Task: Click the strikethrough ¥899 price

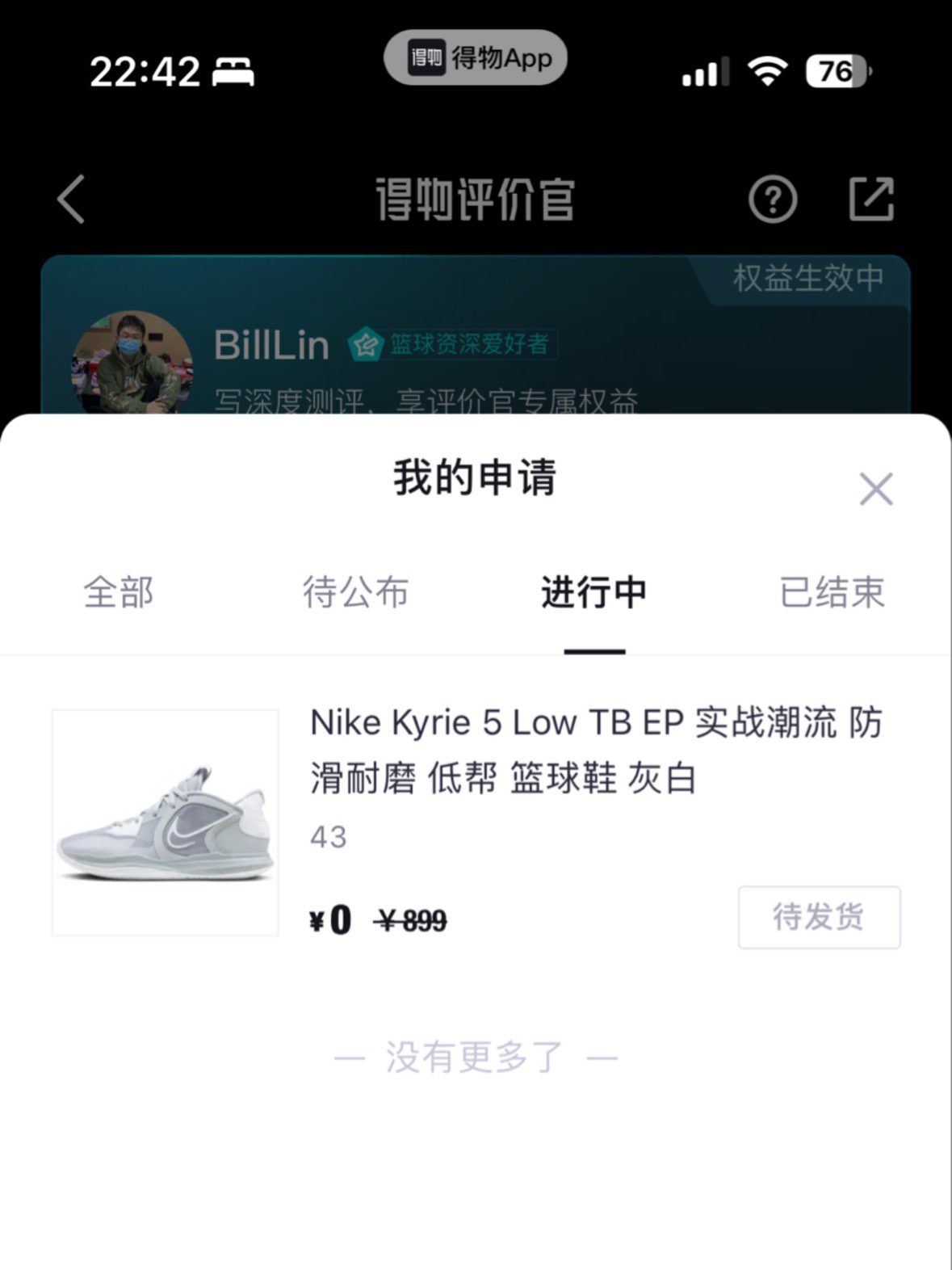Action: click(x=411, y=921)
